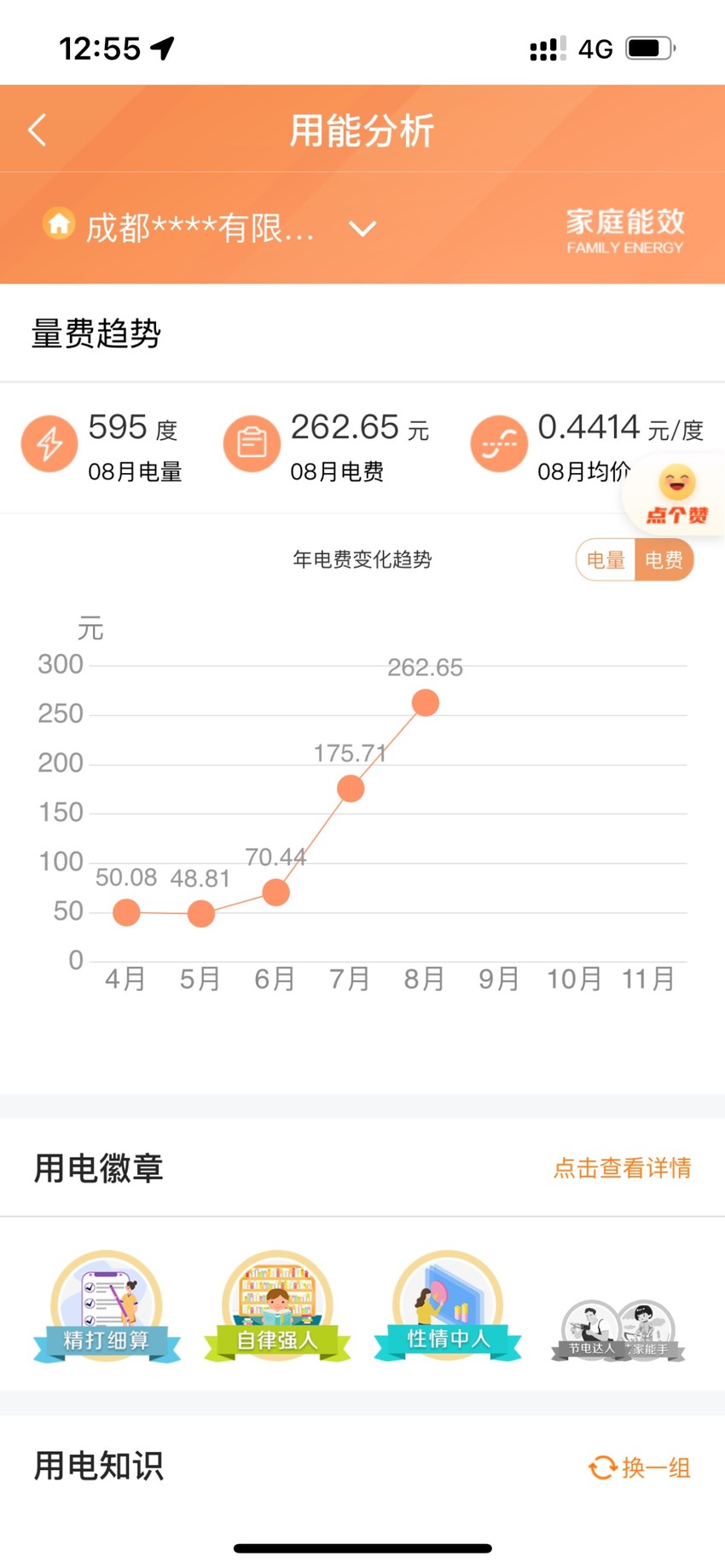Image resolution: width=725 pixels, height=1568 pixels.
Task: Switch the chart to 电量
Action: (x=606, y=560)
